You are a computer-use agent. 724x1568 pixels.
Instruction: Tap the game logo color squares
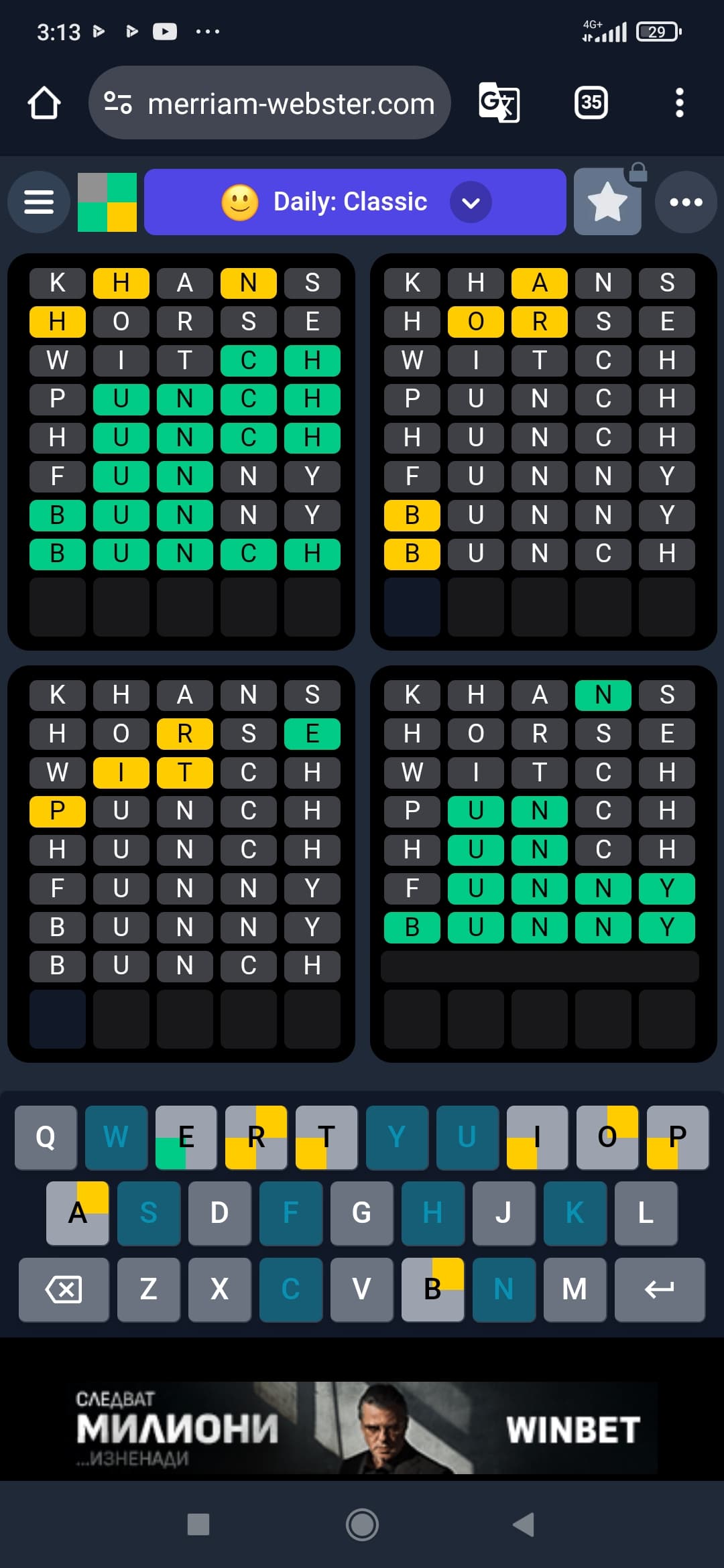107,202
